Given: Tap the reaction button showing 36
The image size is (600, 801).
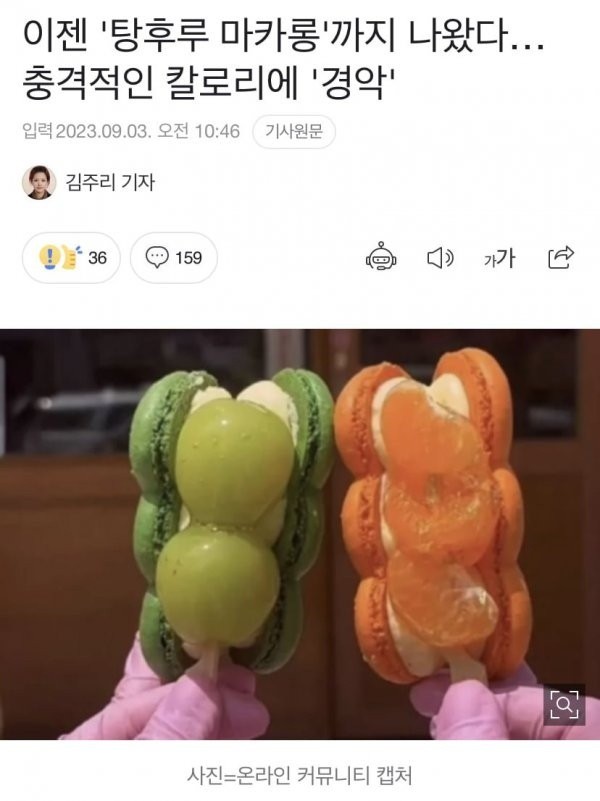Looking at the screenshot, I should pos(70,258).
